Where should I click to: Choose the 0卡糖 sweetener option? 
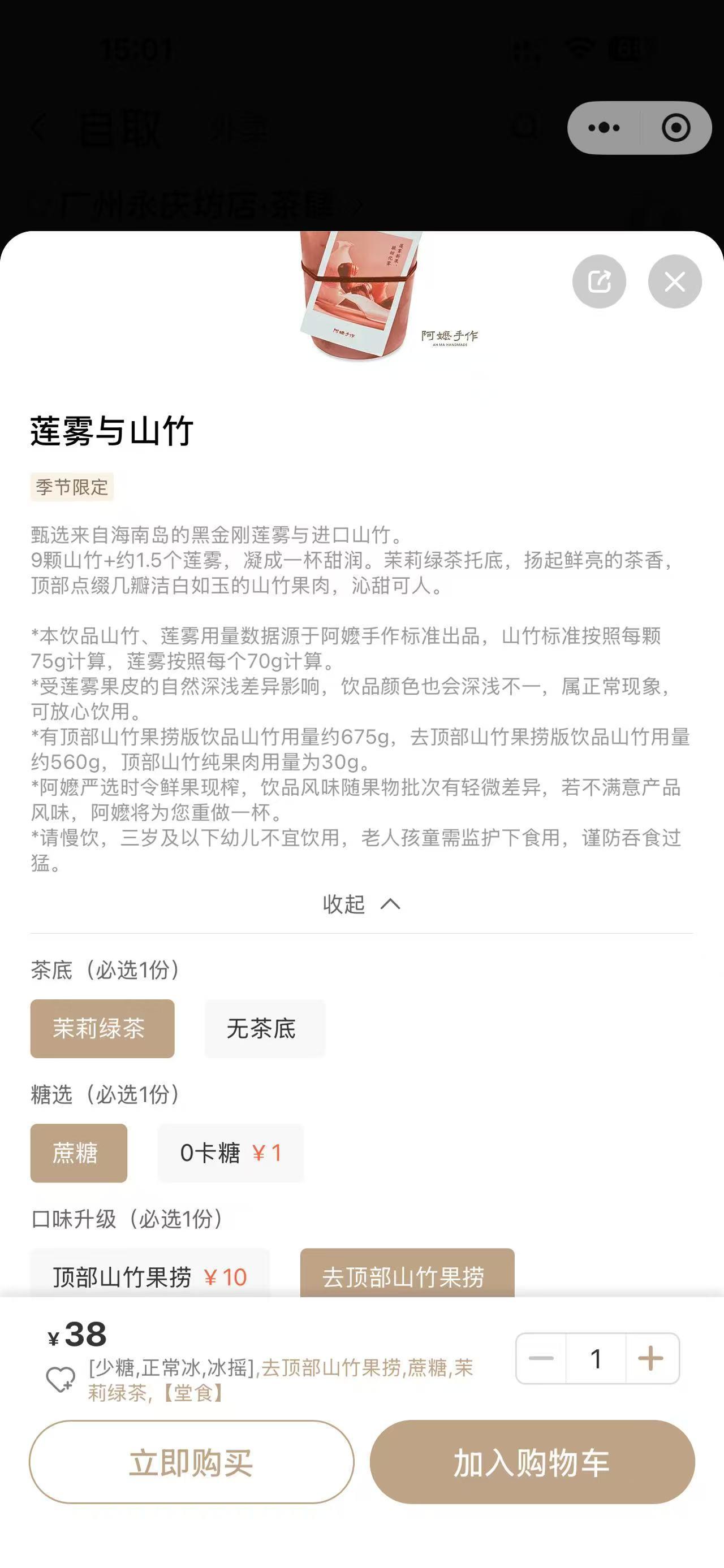click(x=231, y=1154)
